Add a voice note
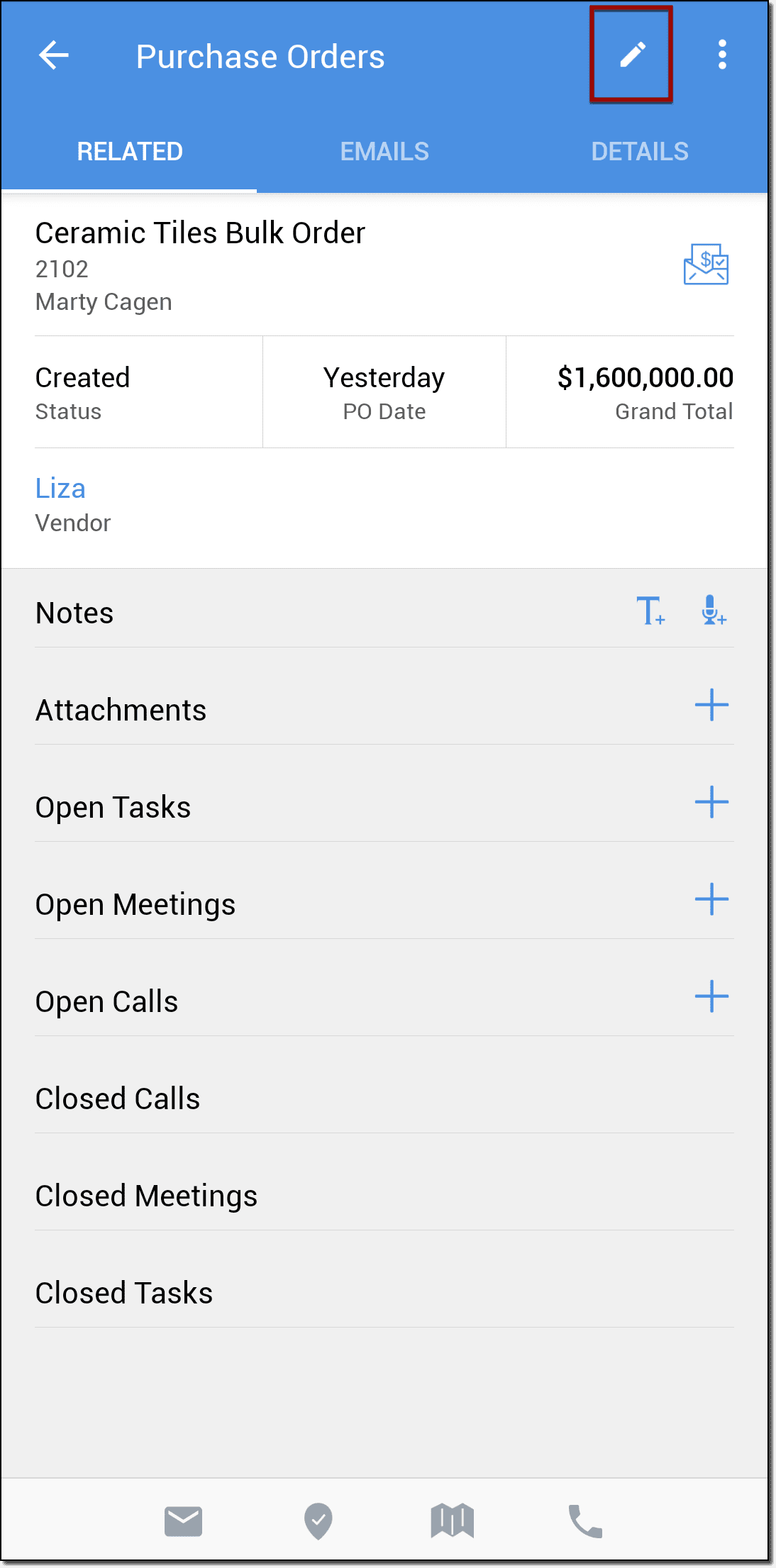The height and width of the screenshot is (1568, 776). (x=713, y=611)
